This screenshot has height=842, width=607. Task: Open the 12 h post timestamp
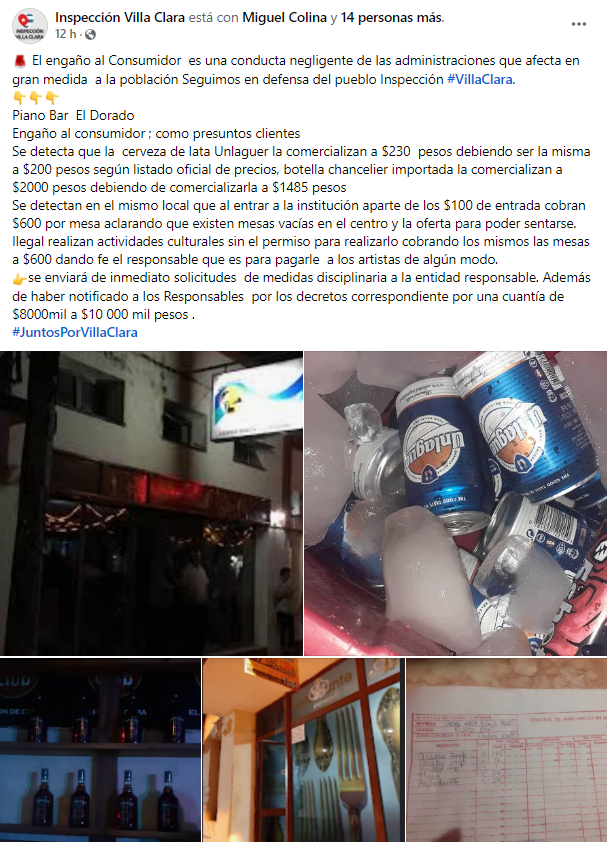66,34
